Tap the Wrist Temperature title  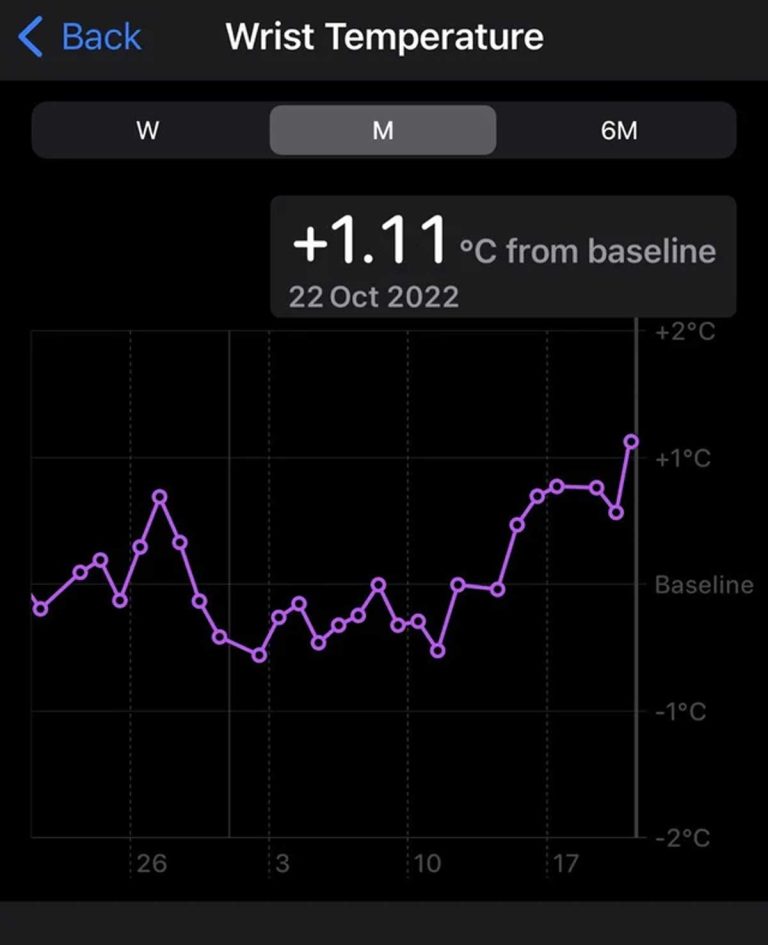(x=384, y=36)
